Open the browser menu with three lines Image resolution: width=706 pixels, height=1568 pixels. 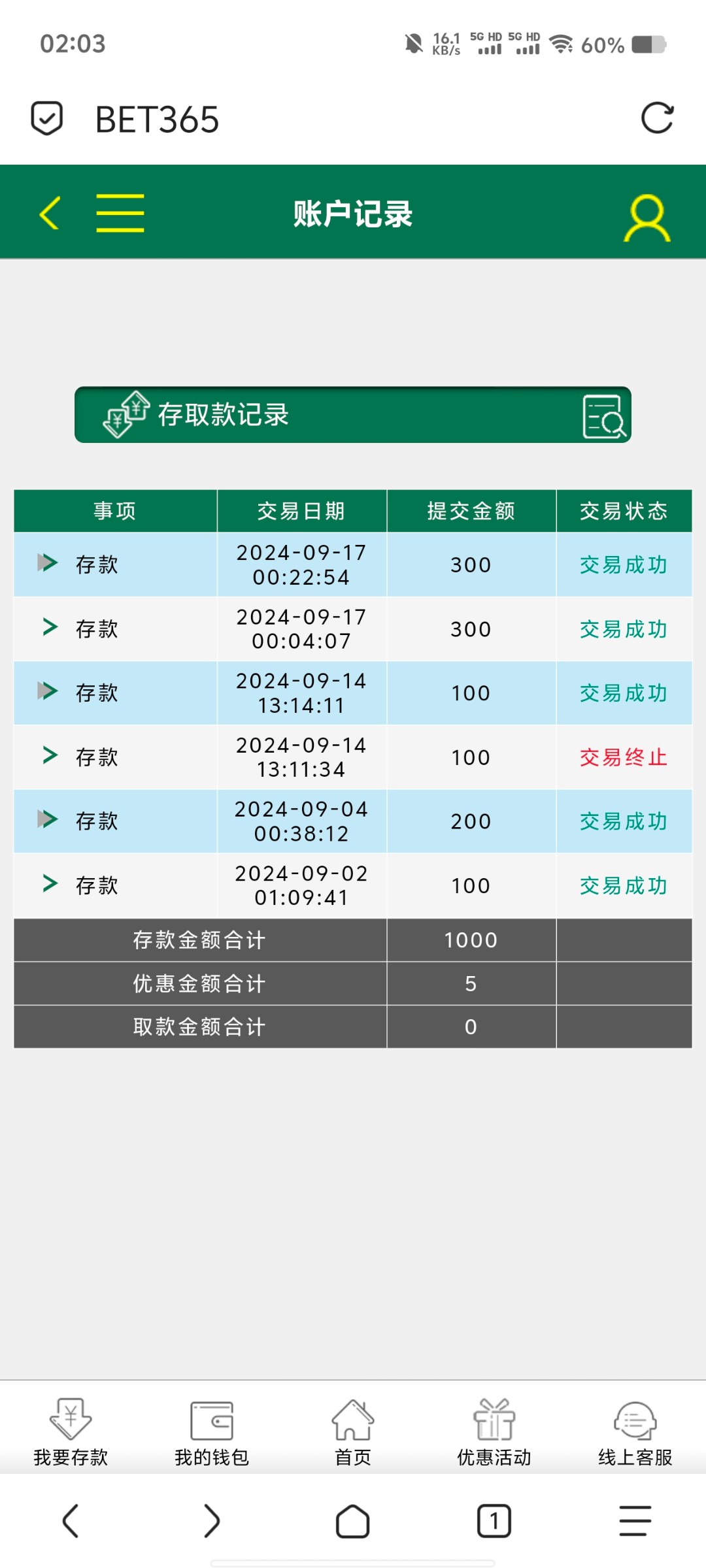pos(635,1521)
